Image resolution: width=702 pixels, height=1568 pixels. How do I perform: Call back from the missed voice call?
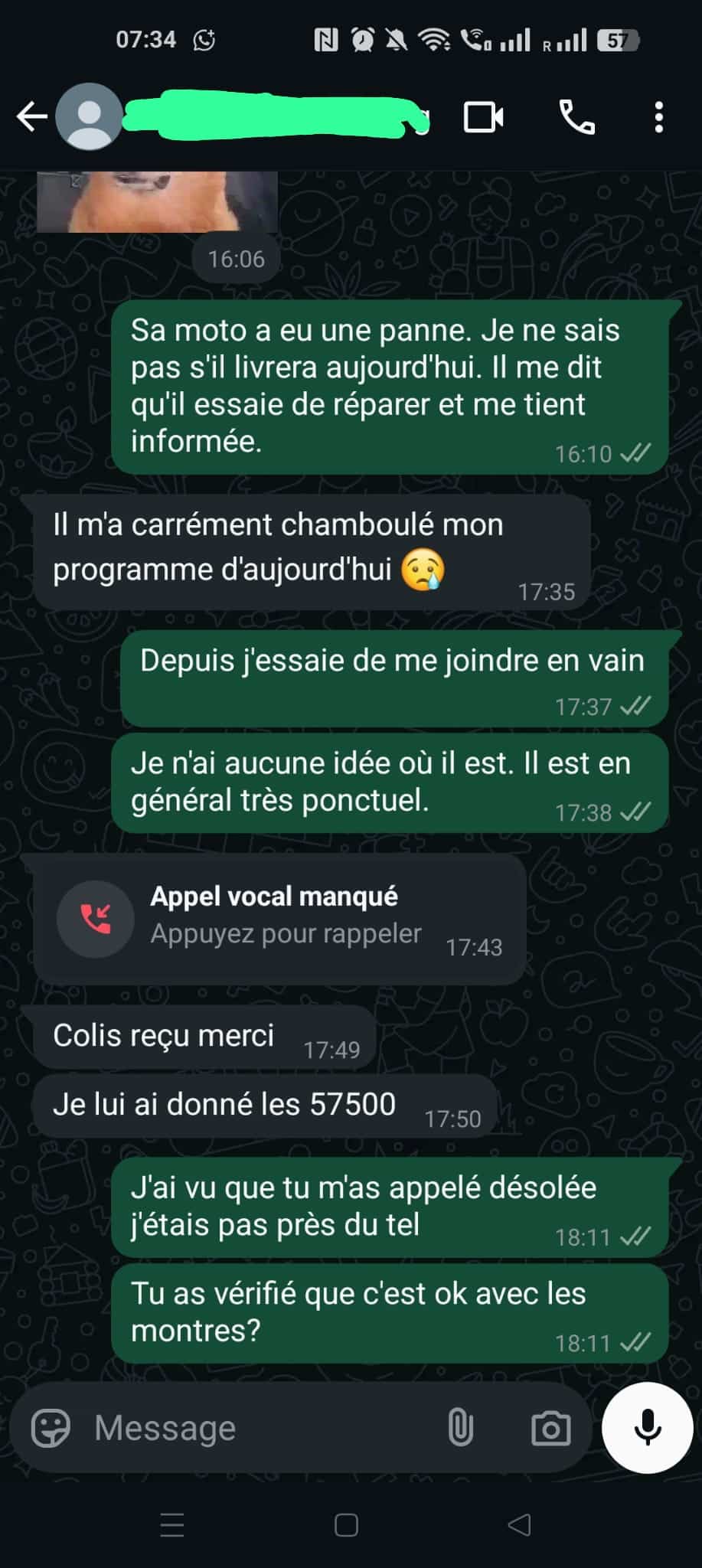[279, 919]
